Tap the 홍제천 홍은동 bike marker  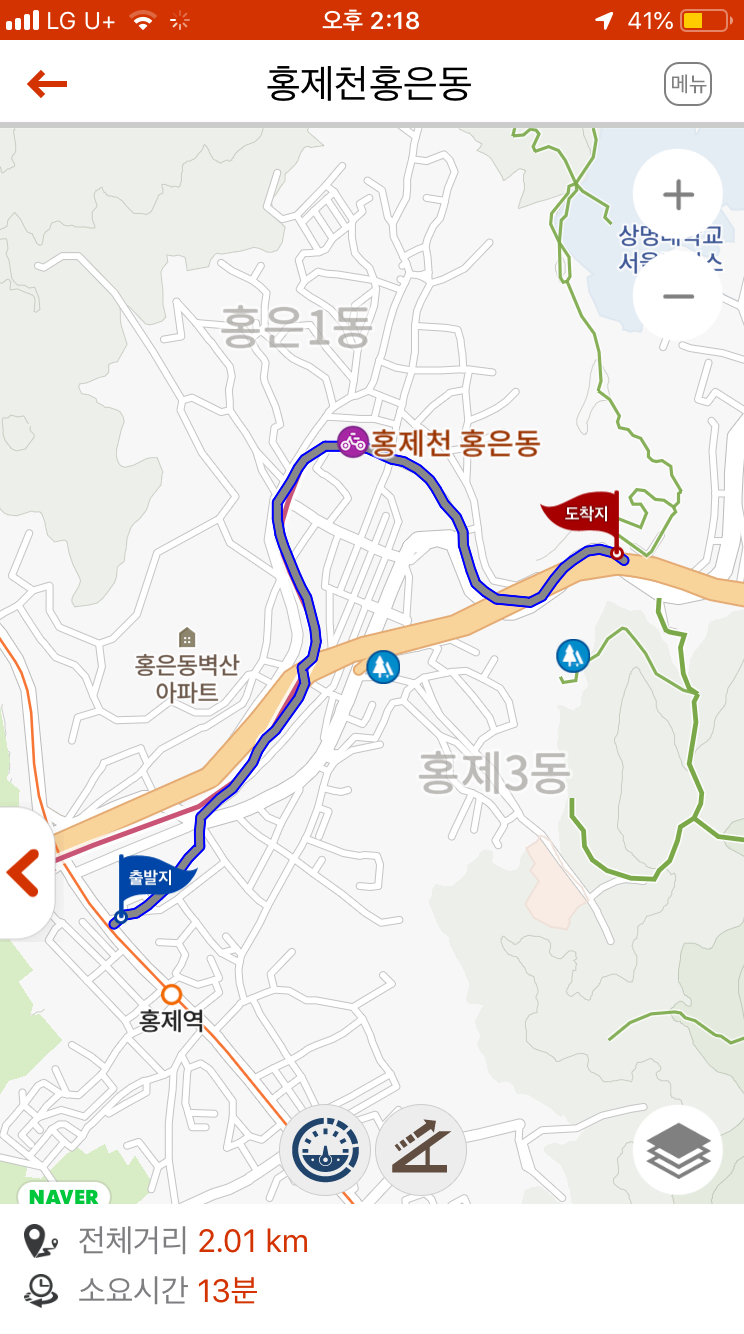[353, 441]
